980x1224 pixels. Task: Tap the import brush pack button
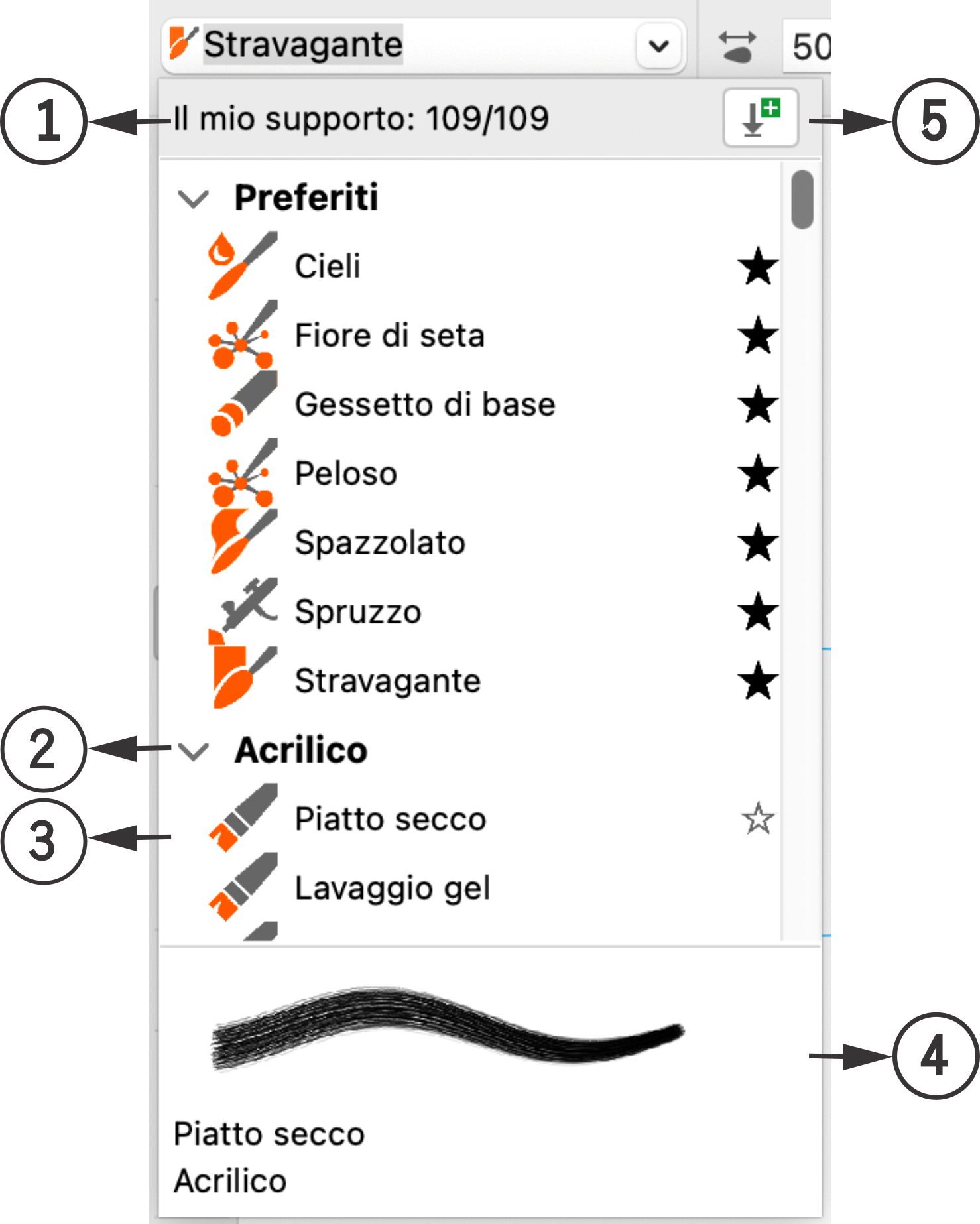[761, 117]
